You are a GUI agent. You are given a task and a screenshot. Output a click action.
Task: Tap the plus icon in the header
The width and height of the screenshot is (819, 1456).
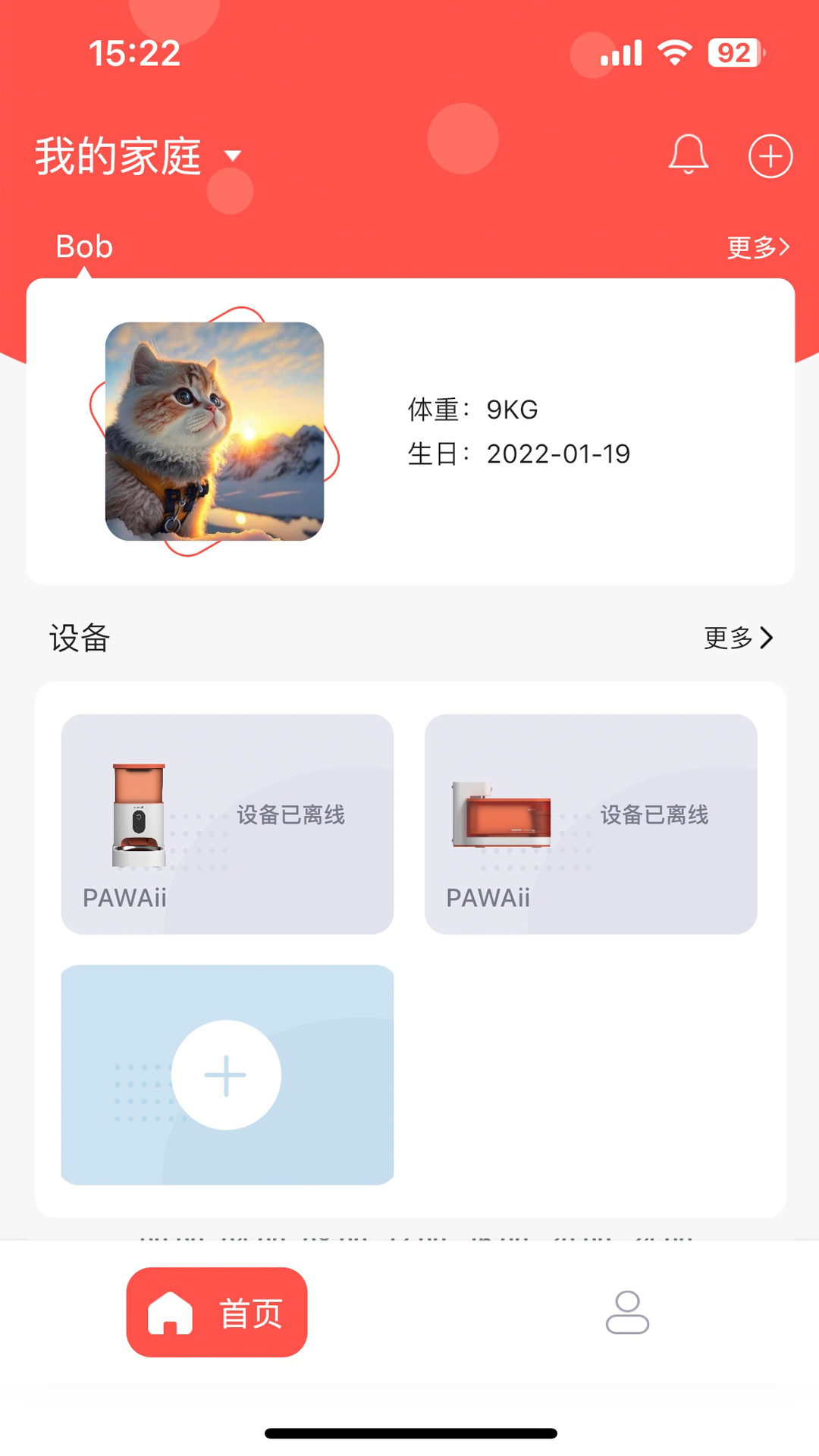click(770, 156)
